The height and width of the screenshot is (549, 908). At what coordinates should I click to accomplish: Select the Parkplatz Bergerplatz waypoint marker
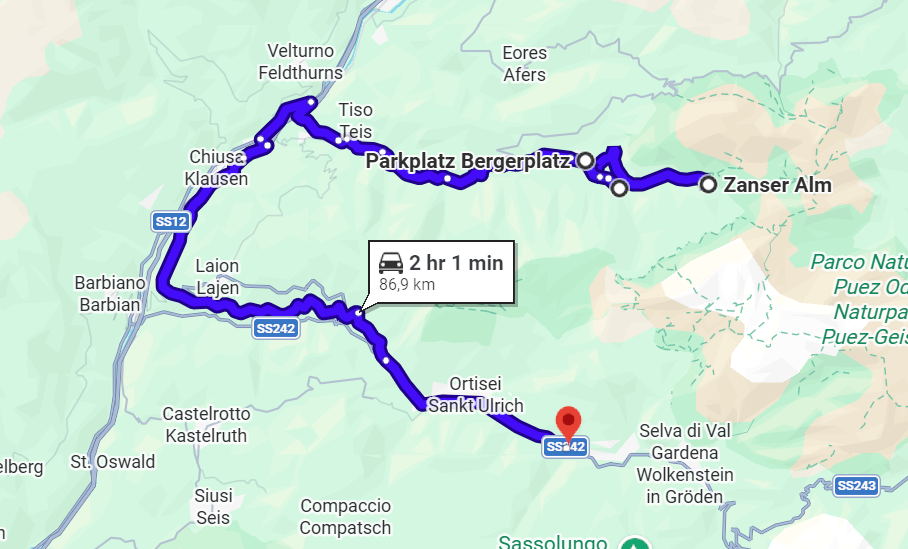click(x=586, y=159)
